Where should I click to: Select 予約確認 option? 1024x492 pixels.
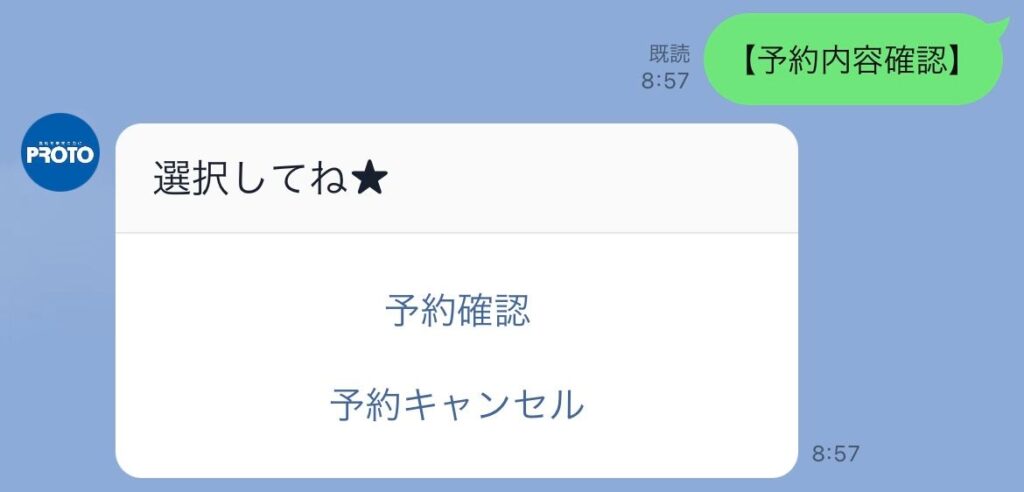click(x=457, y=312)
